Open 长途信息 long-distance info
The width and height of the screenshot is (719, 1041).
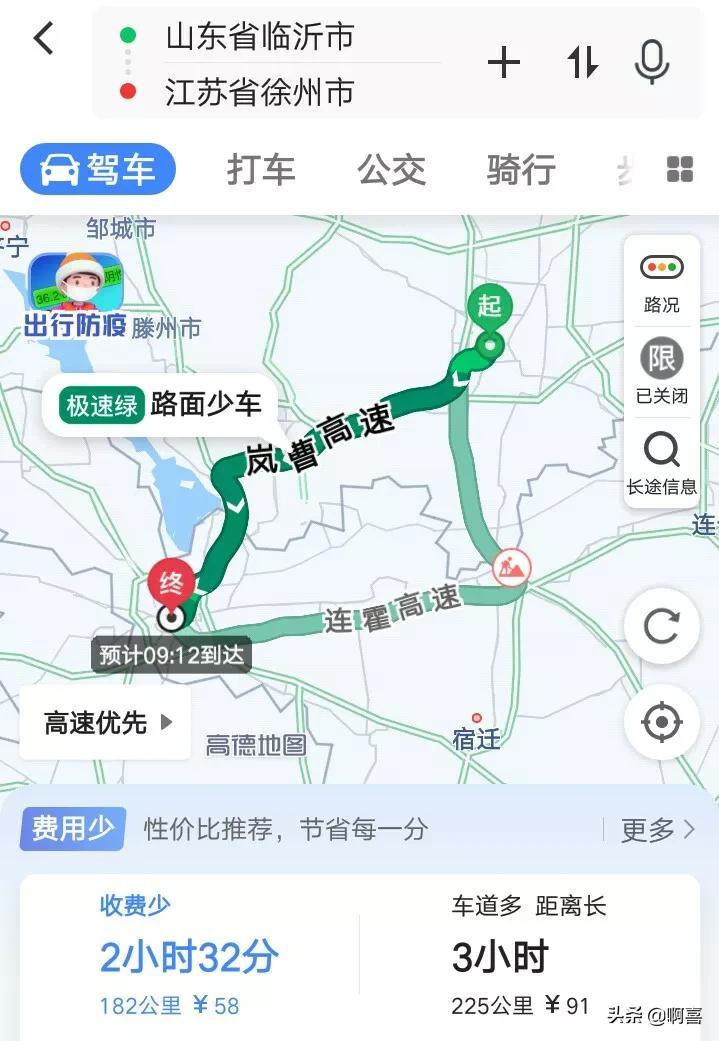(x=661, y=463)
